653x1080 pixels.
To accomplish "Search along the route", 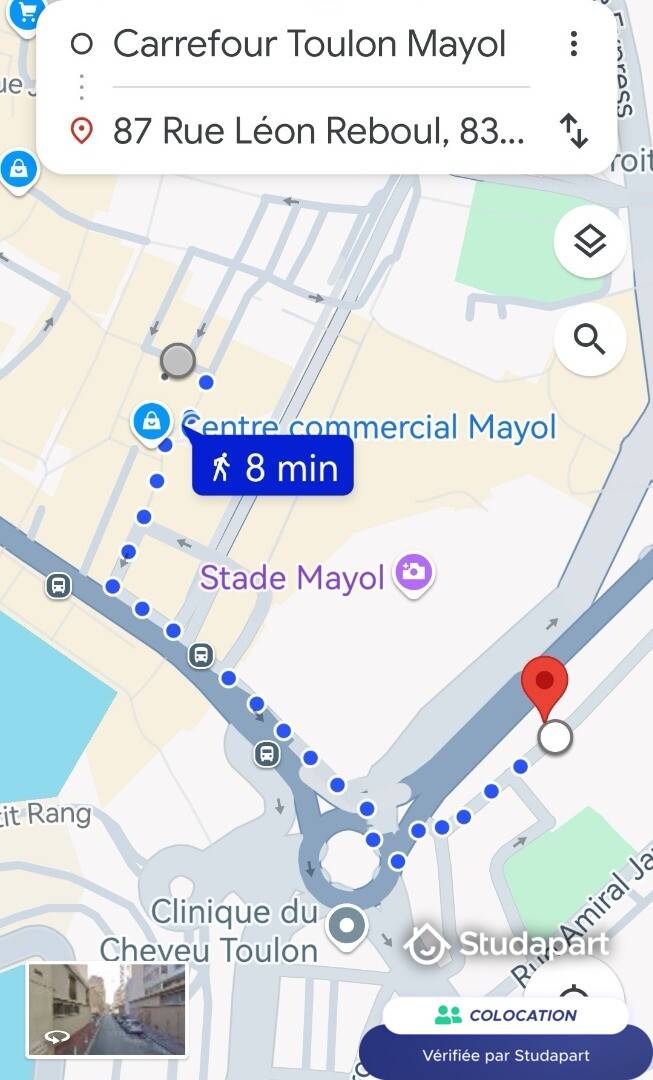I will coord(590,340).
